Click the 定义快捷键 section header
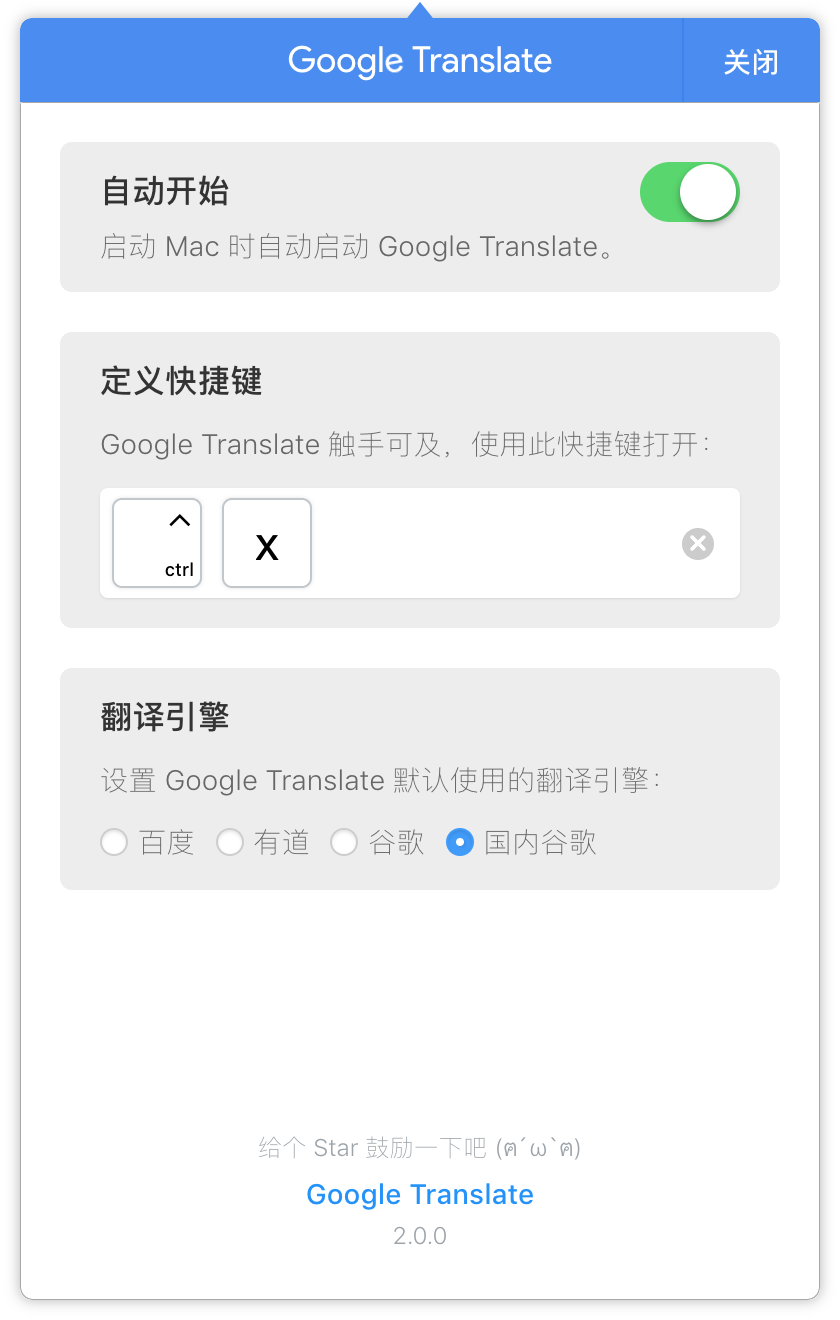 [179, 381]
